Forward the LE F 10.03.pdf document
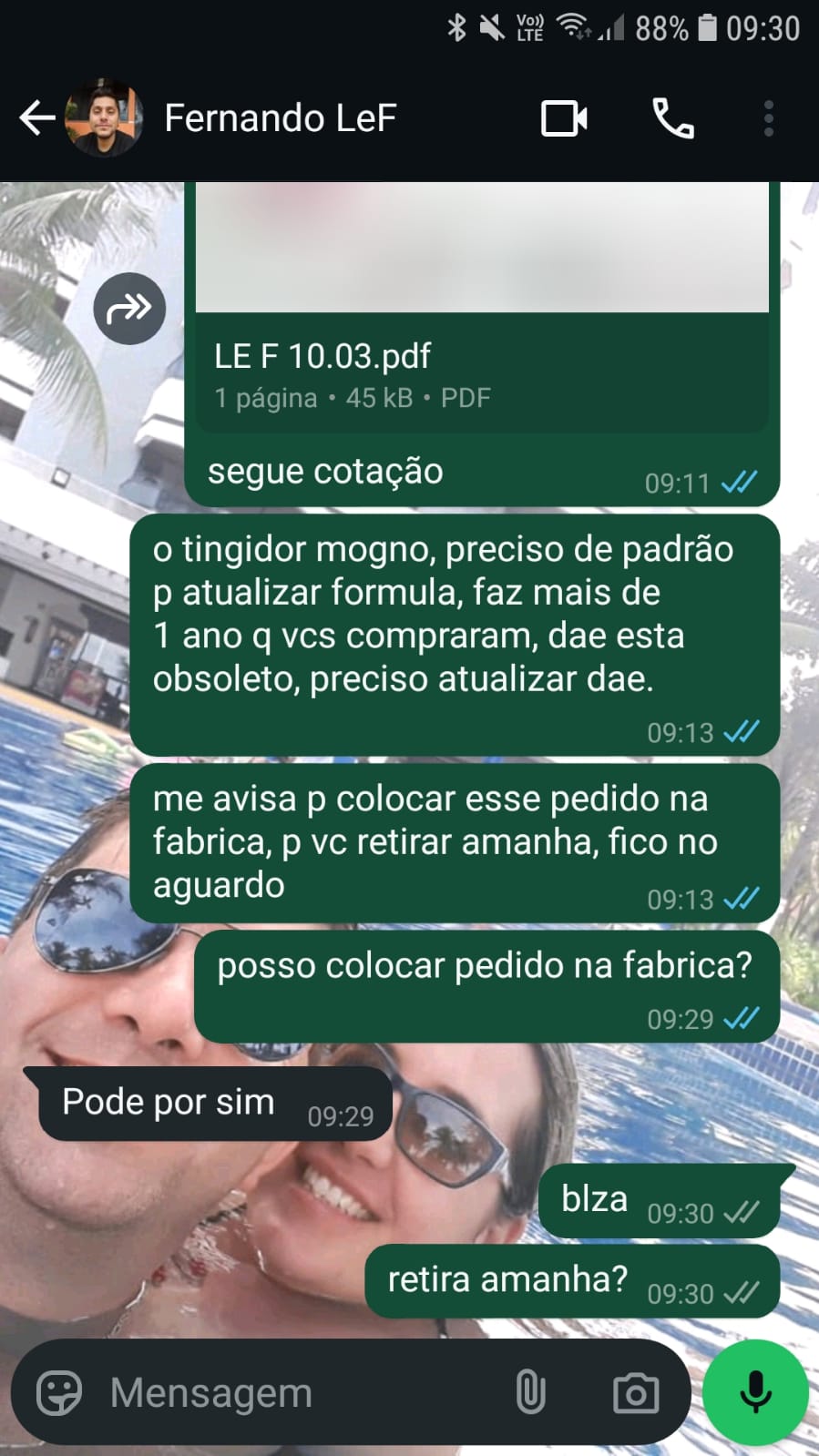819x1456 pixels. point(129,309)
